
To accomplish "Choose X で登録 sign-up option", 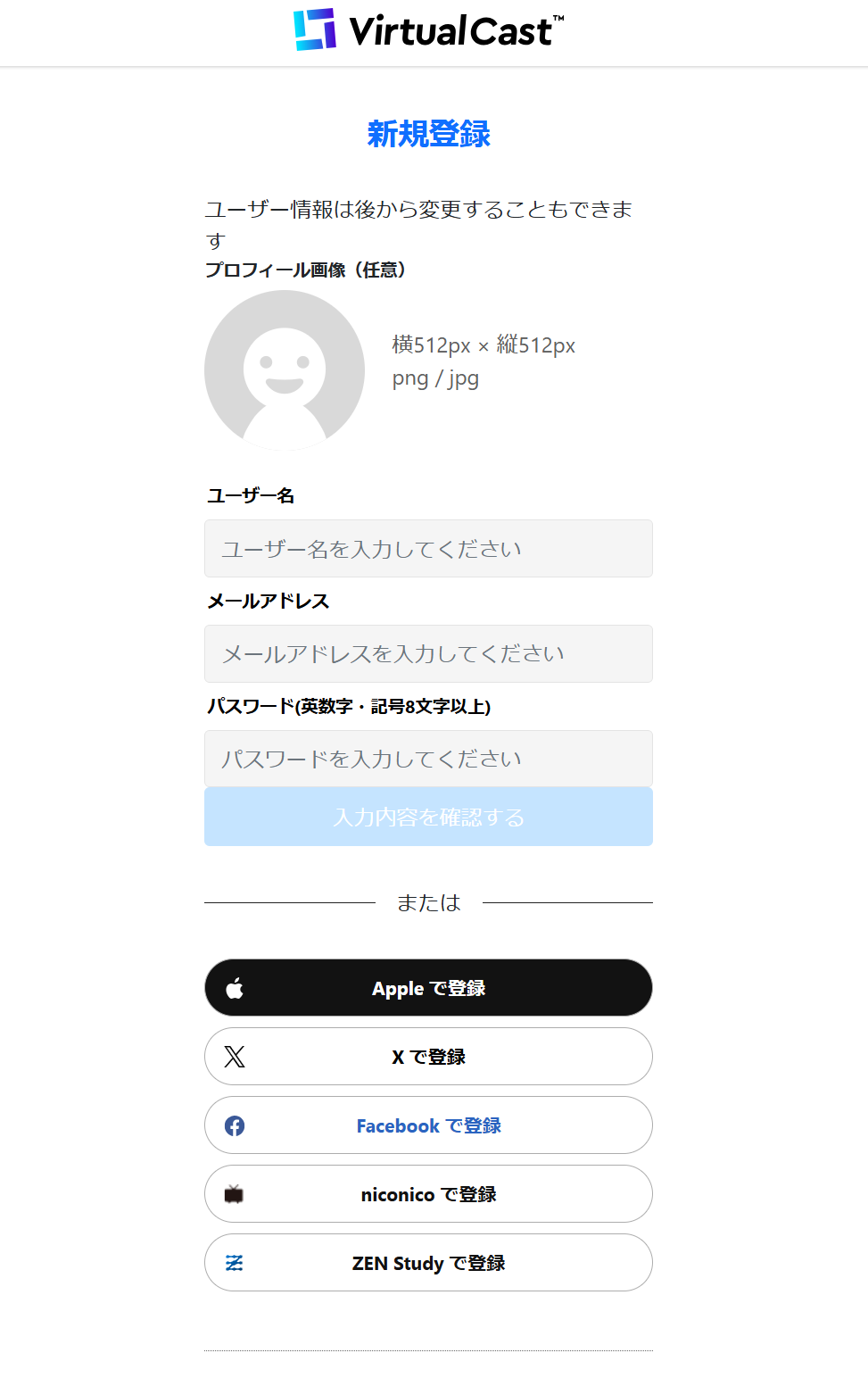I will tap(428, 1057).
